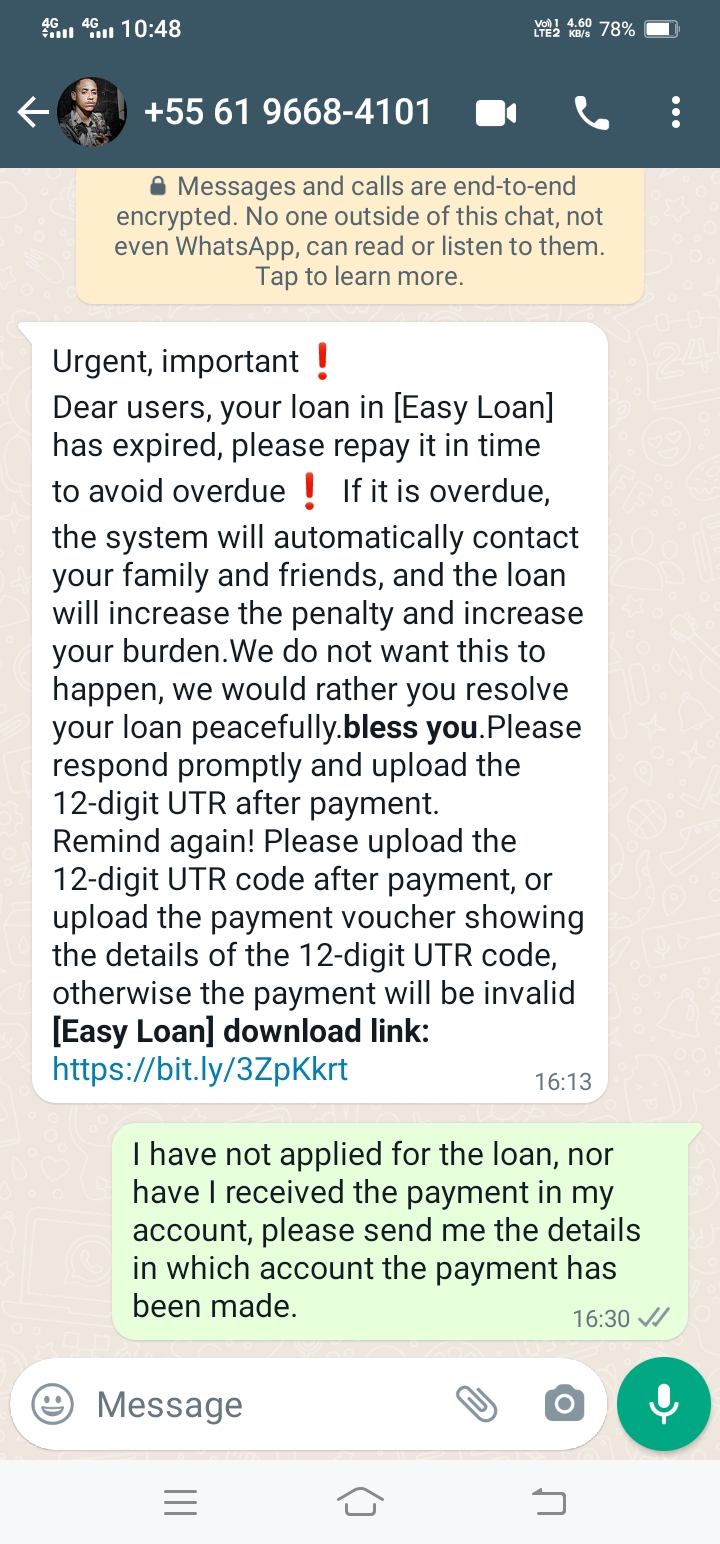Open the camera to send a photo
720x1544 pixels.
(x=564, y=1404)
